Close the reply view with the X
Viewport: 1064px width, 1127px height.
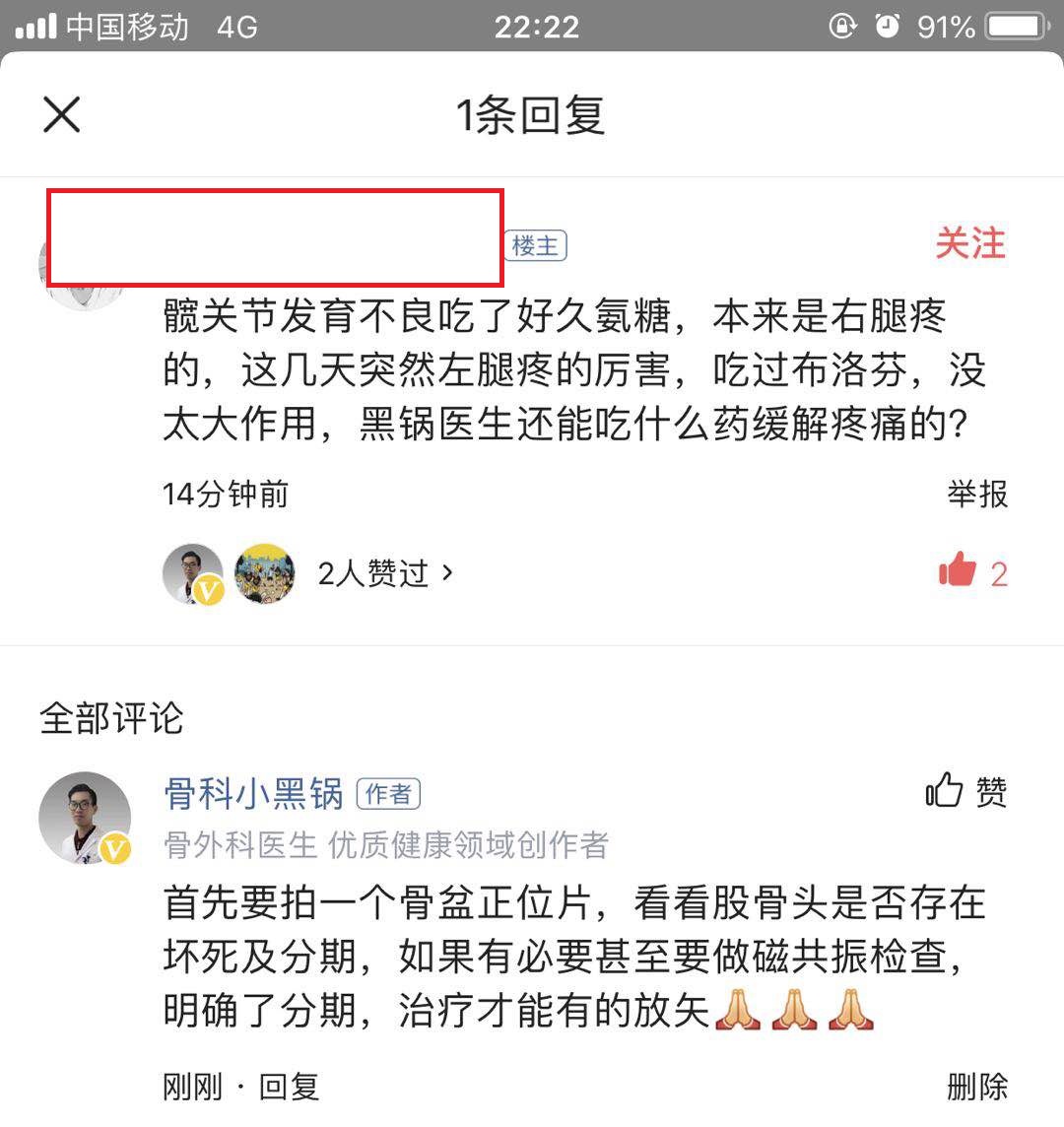(61, 114)
